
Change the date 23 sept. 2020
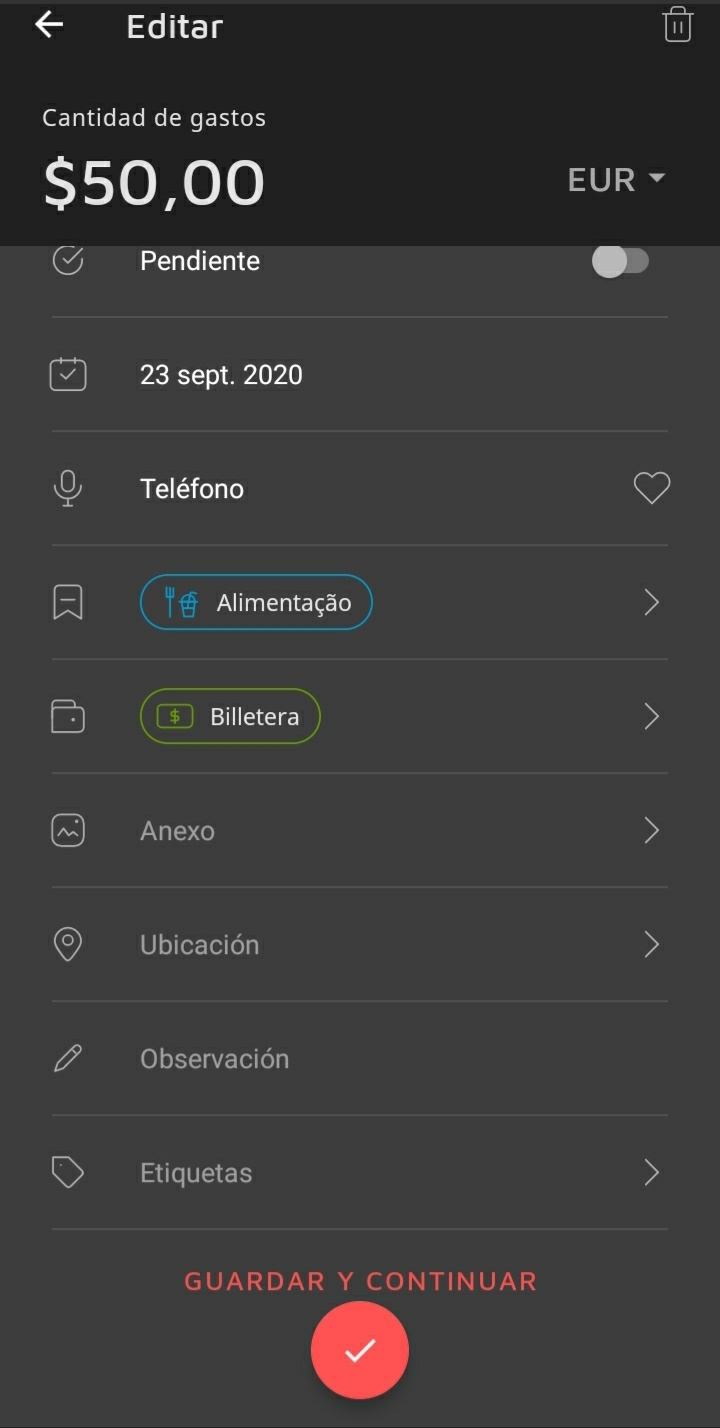(221, 375)
